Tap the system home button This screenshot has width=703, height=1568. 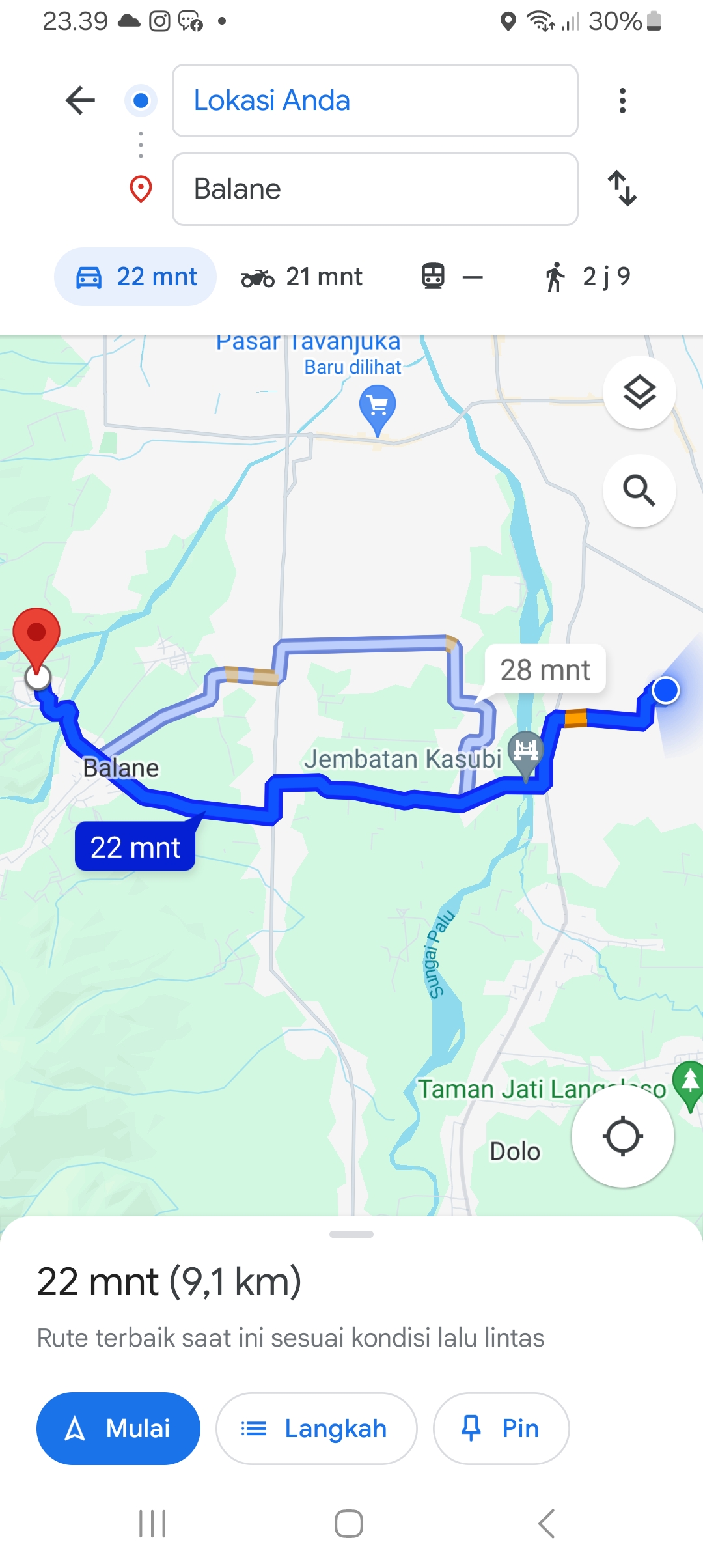coord(349,1524)
